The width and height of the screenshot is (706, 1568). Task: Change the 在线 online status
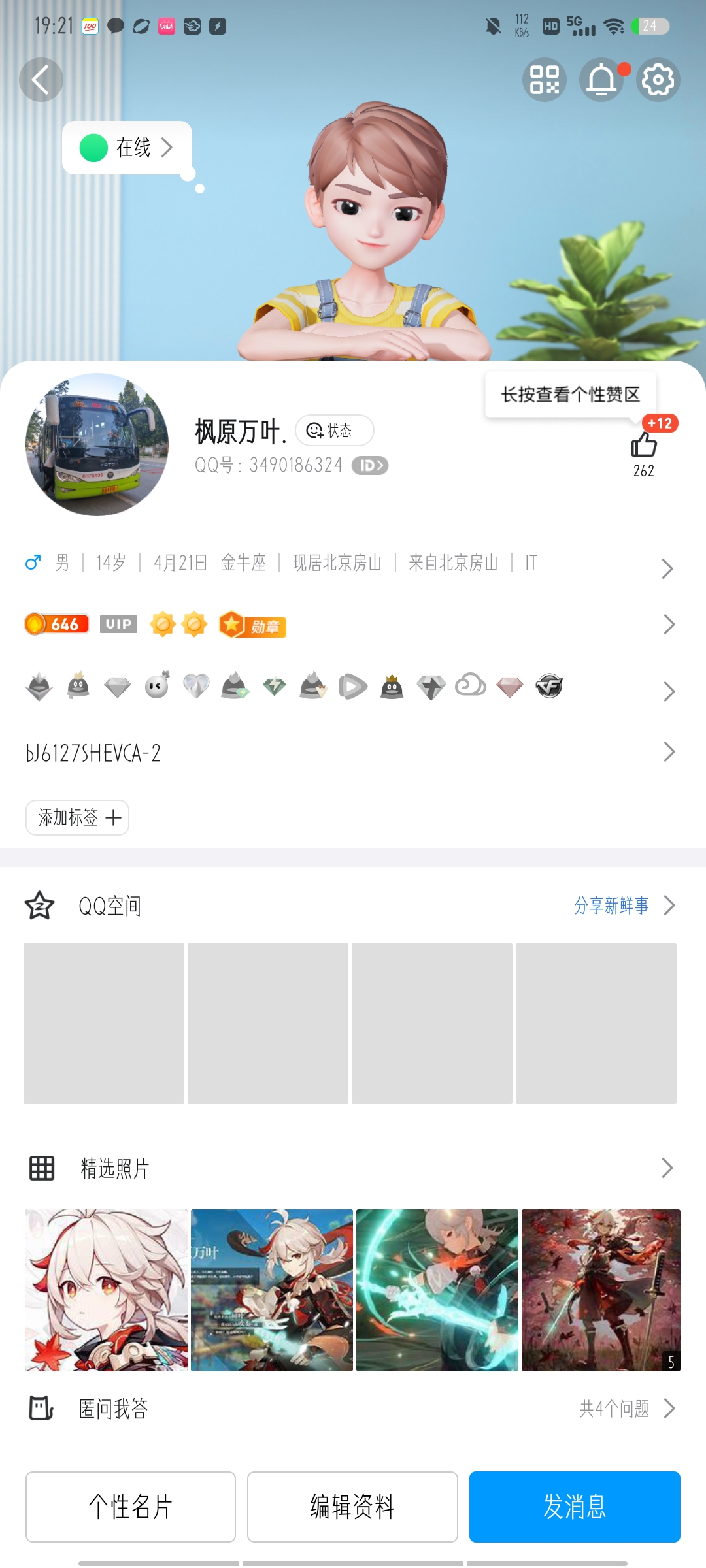(x=127, y=148)
